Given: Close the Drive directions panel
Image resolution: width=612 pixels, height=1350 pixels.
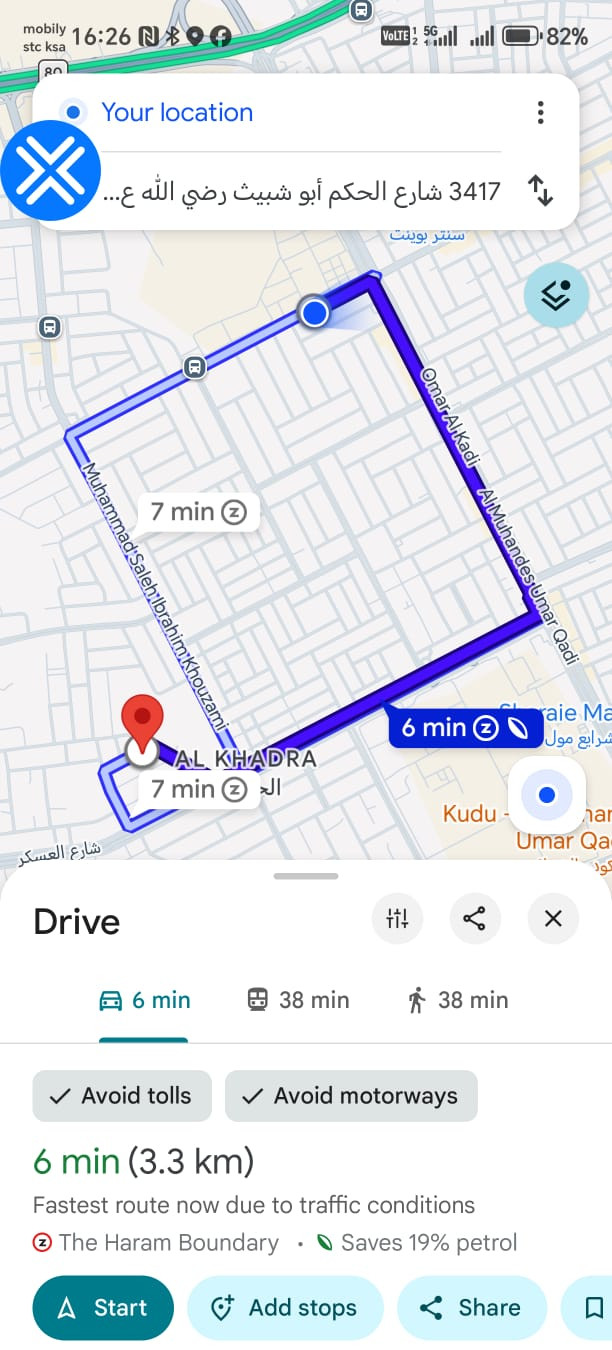Looking at the screenshot, I should pyautogui.click(x=553, y=919).
